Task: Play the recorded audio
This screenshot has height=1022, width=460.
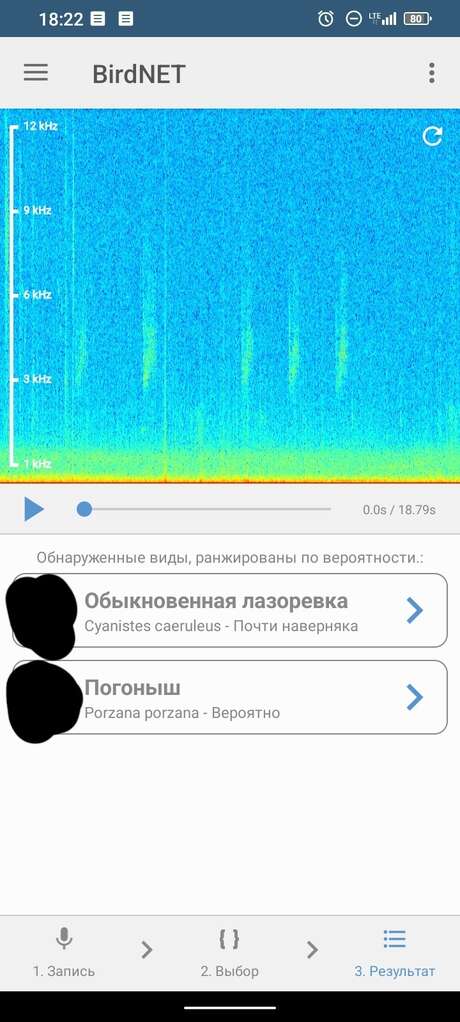Action: click(34, 509)
